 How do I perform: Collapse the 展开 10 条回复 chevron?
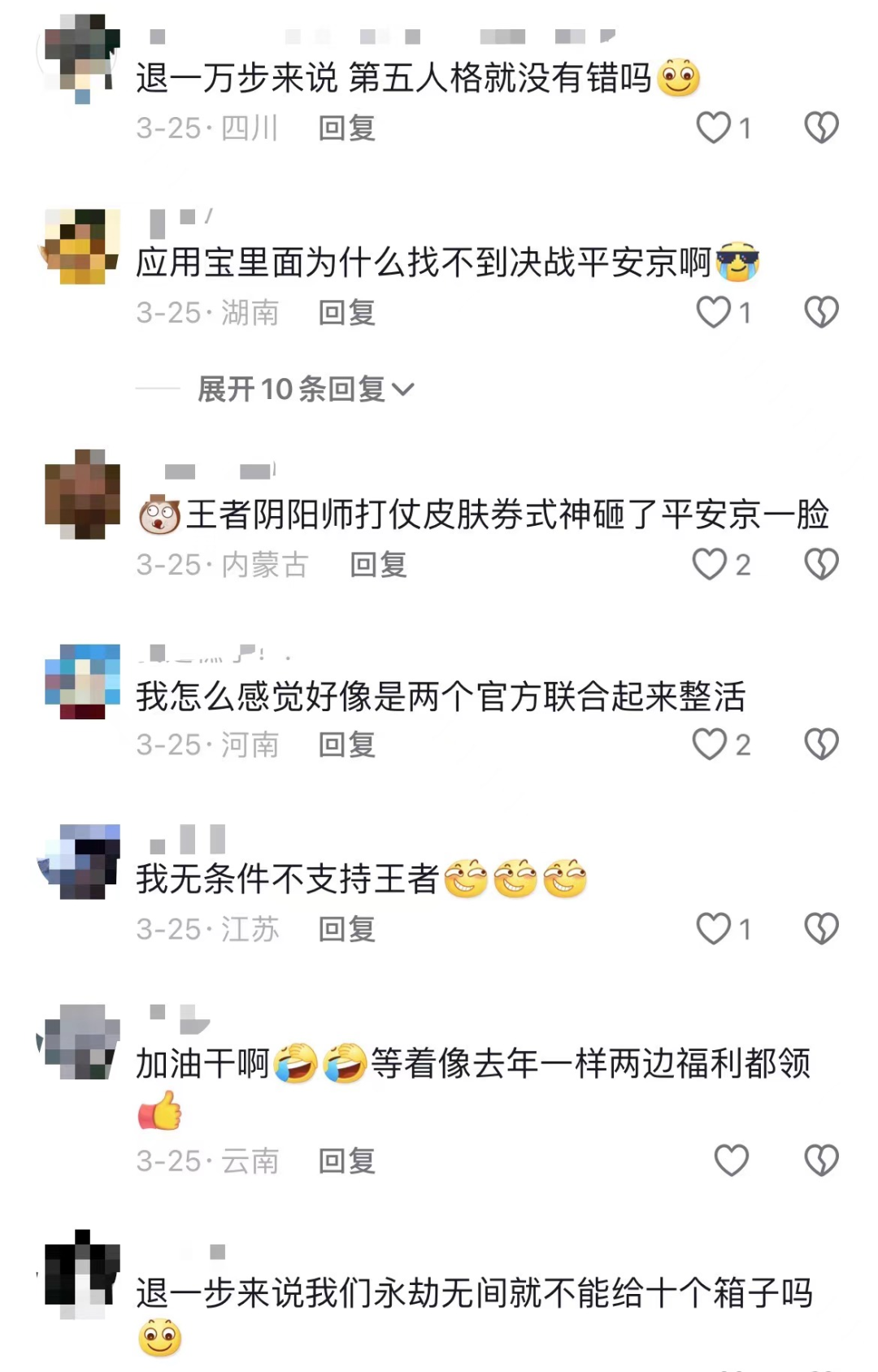click(x=404, y=389)
